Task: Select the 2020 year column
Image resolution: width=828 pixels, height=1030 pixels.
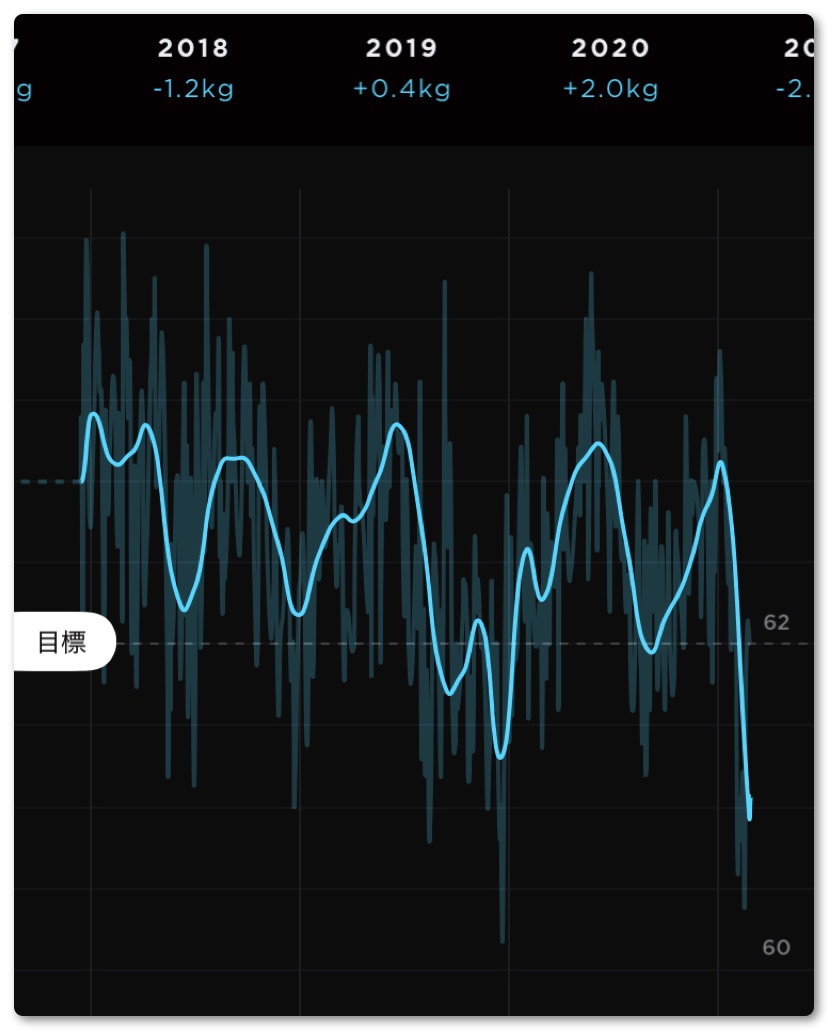Action: click(x=610, y=67)
